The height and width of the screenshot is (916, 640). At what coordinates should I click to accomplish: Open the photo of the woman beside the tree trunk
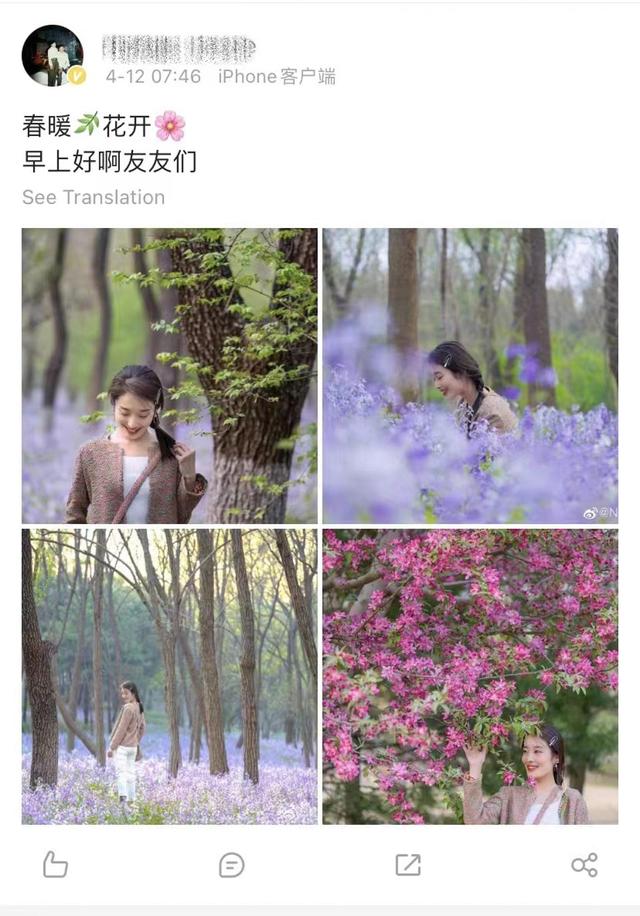click(x=169, y=376)
